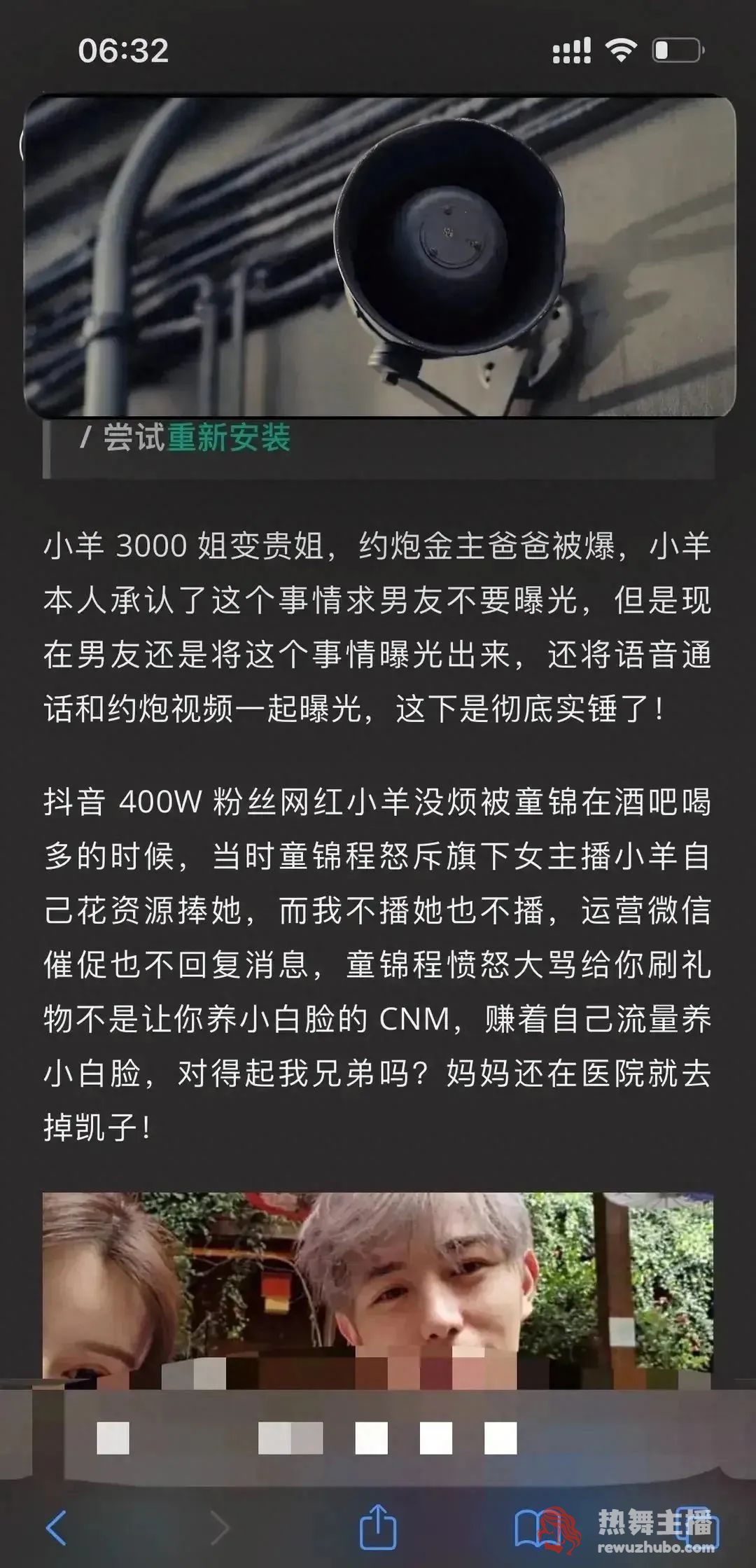Open the loudspeaker image at top

379,256
